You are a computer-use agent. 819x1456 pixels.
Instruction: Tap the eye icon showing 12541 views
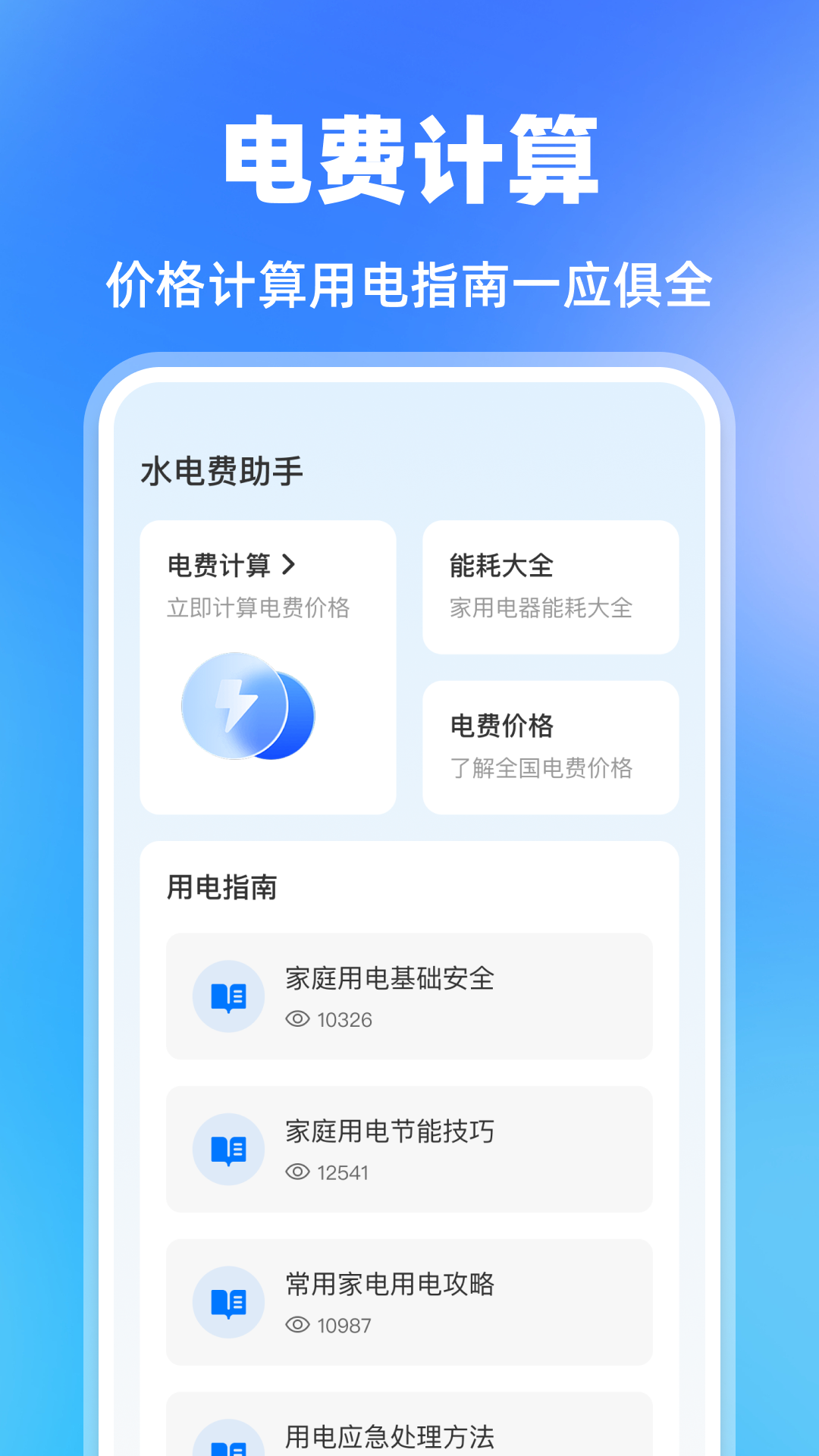pos(296,1172)
